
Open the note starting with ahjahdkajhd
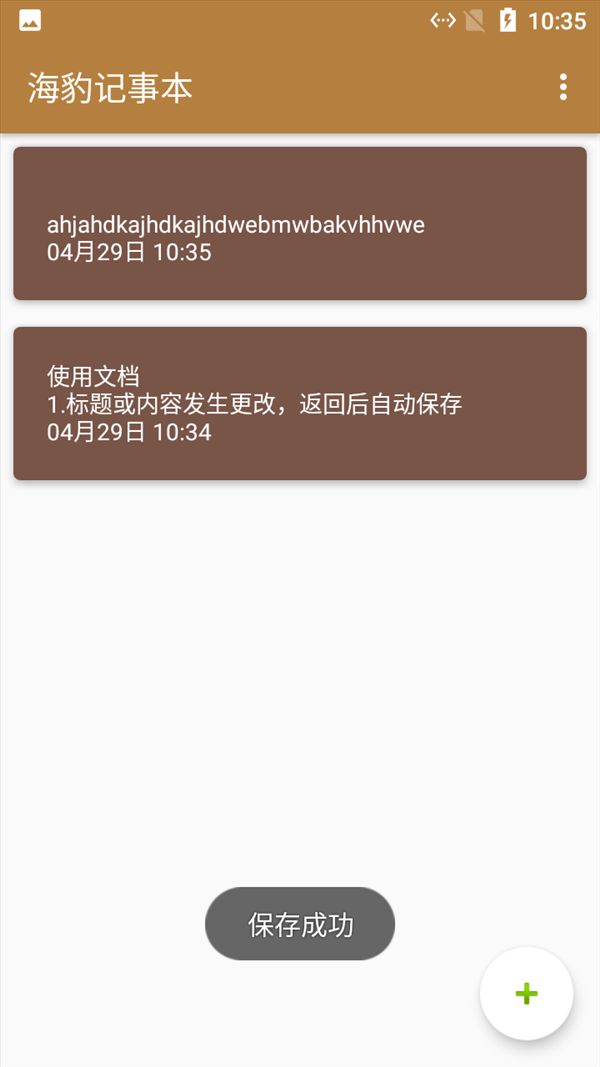[300, 223]
